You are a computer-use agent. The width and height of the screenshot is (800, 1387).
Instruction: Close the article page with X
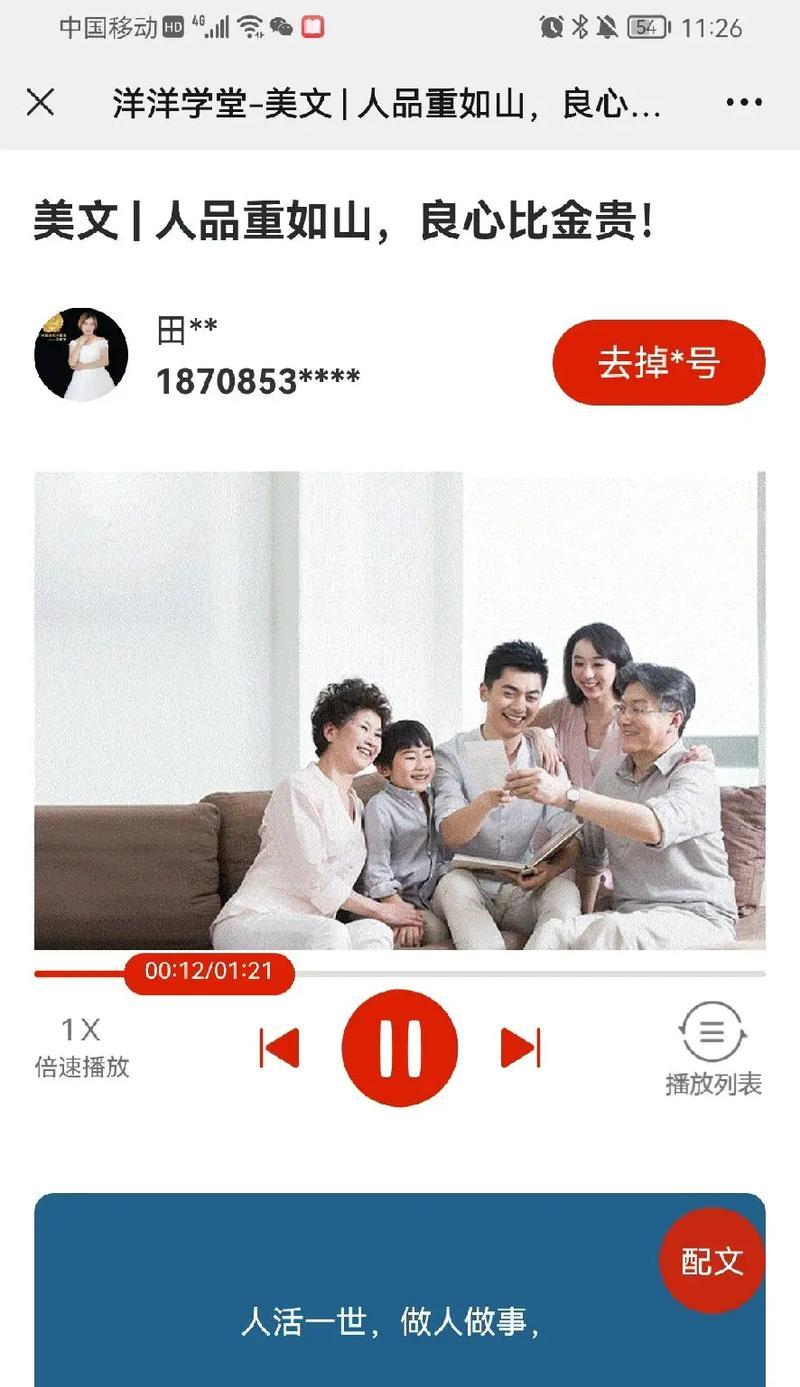(40, 102)
